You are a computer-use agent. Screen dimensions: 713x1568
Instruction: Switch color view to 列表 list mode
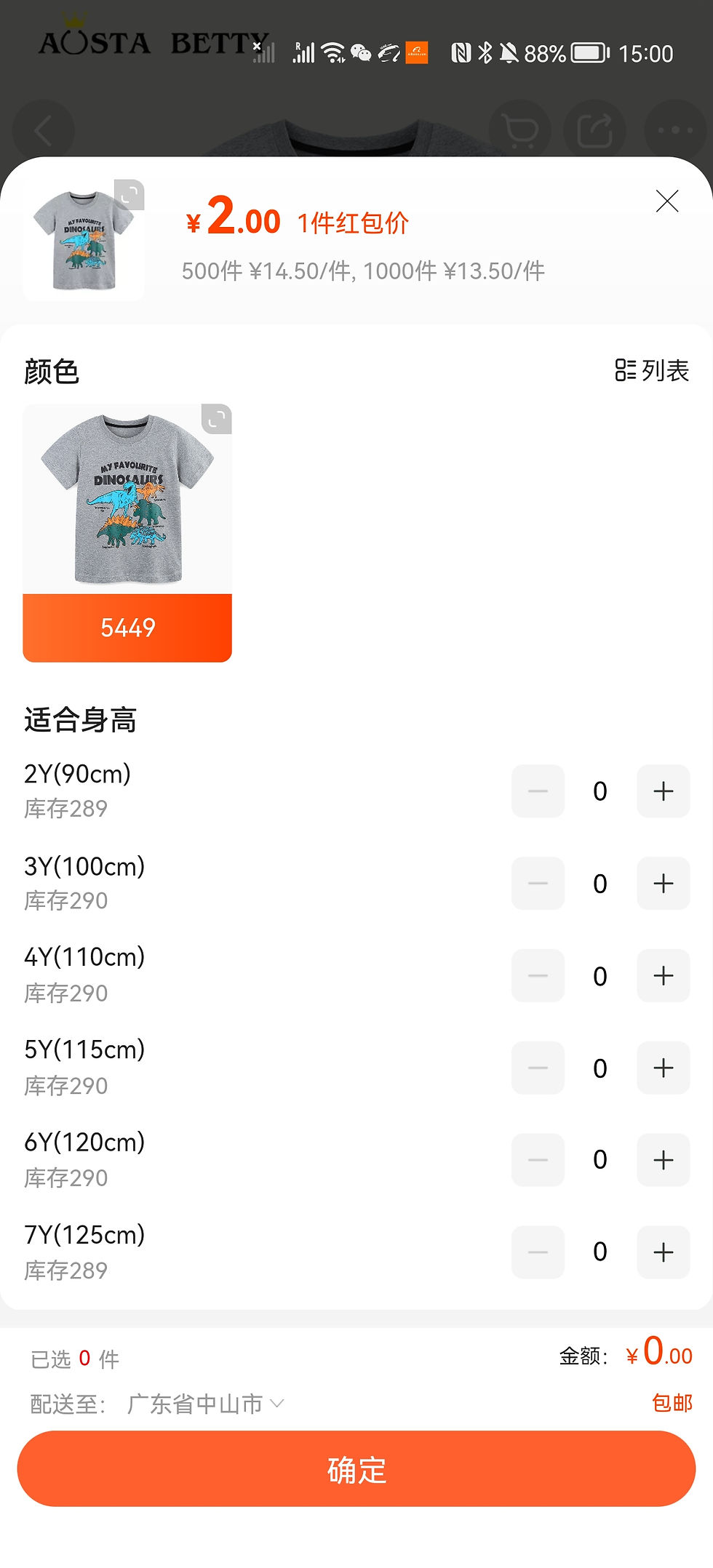[652, 371]
